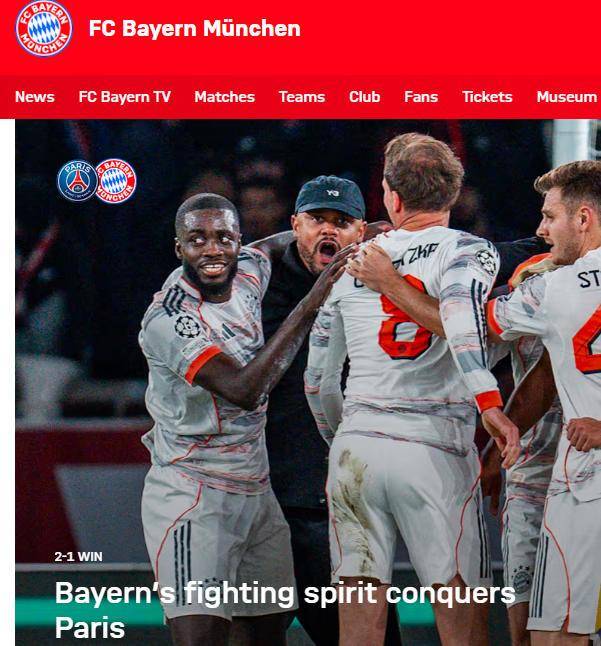The image size is (601, 646).
Task: Open FC Bayern TV
Action: (x=125, y=97)
